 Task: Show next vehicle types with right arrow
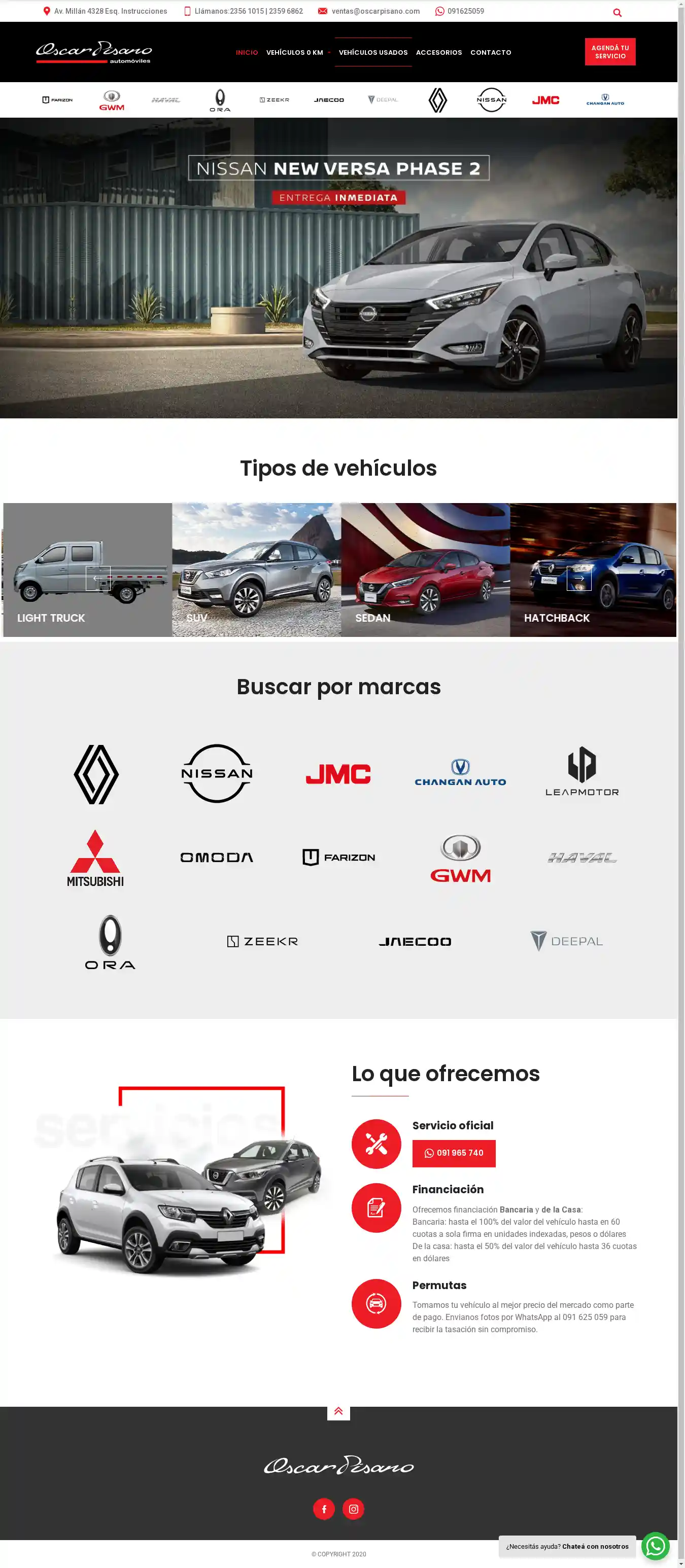[578, 578]
